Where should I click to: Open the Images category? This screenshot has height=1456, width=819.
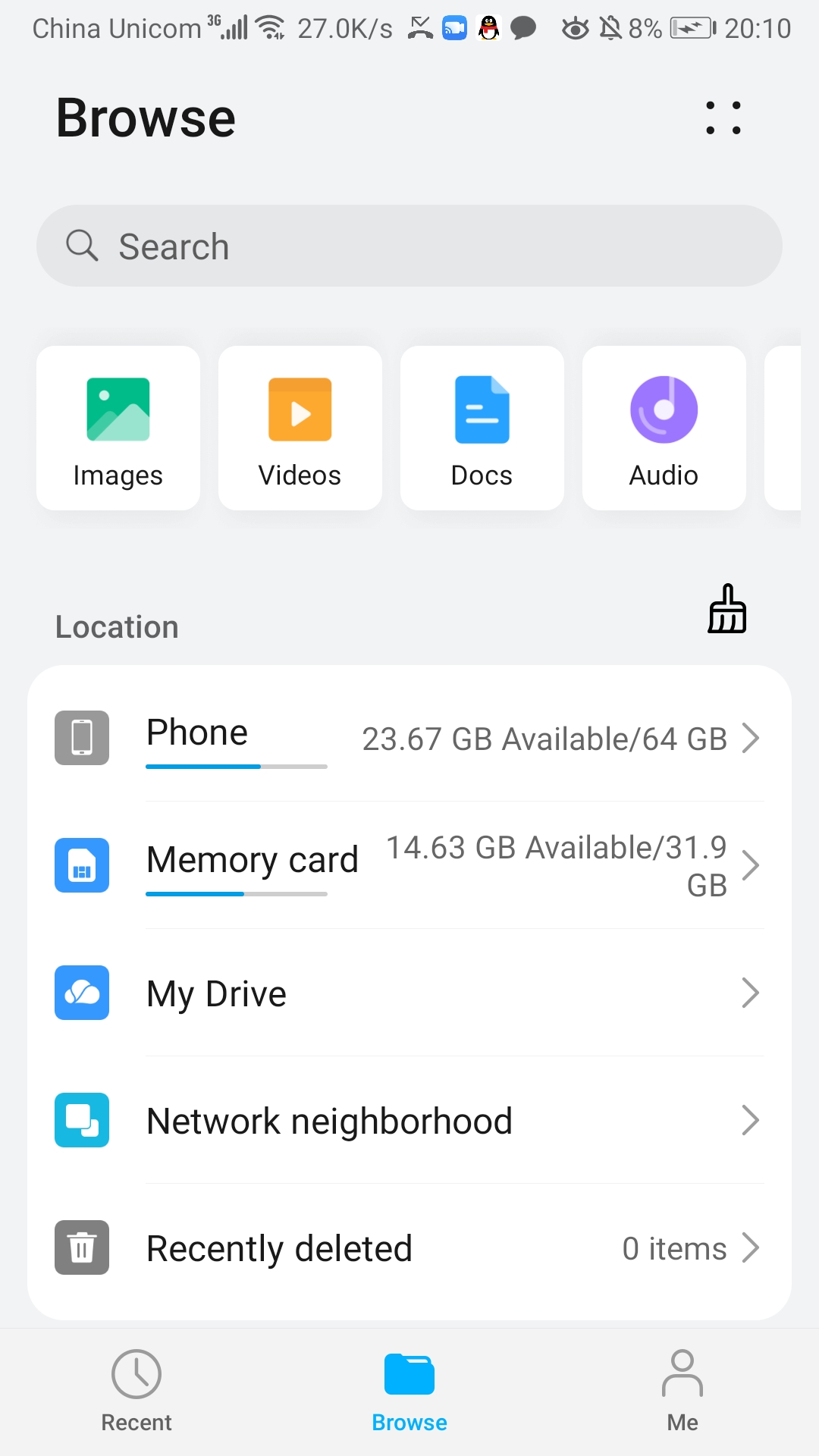(118, 428)
